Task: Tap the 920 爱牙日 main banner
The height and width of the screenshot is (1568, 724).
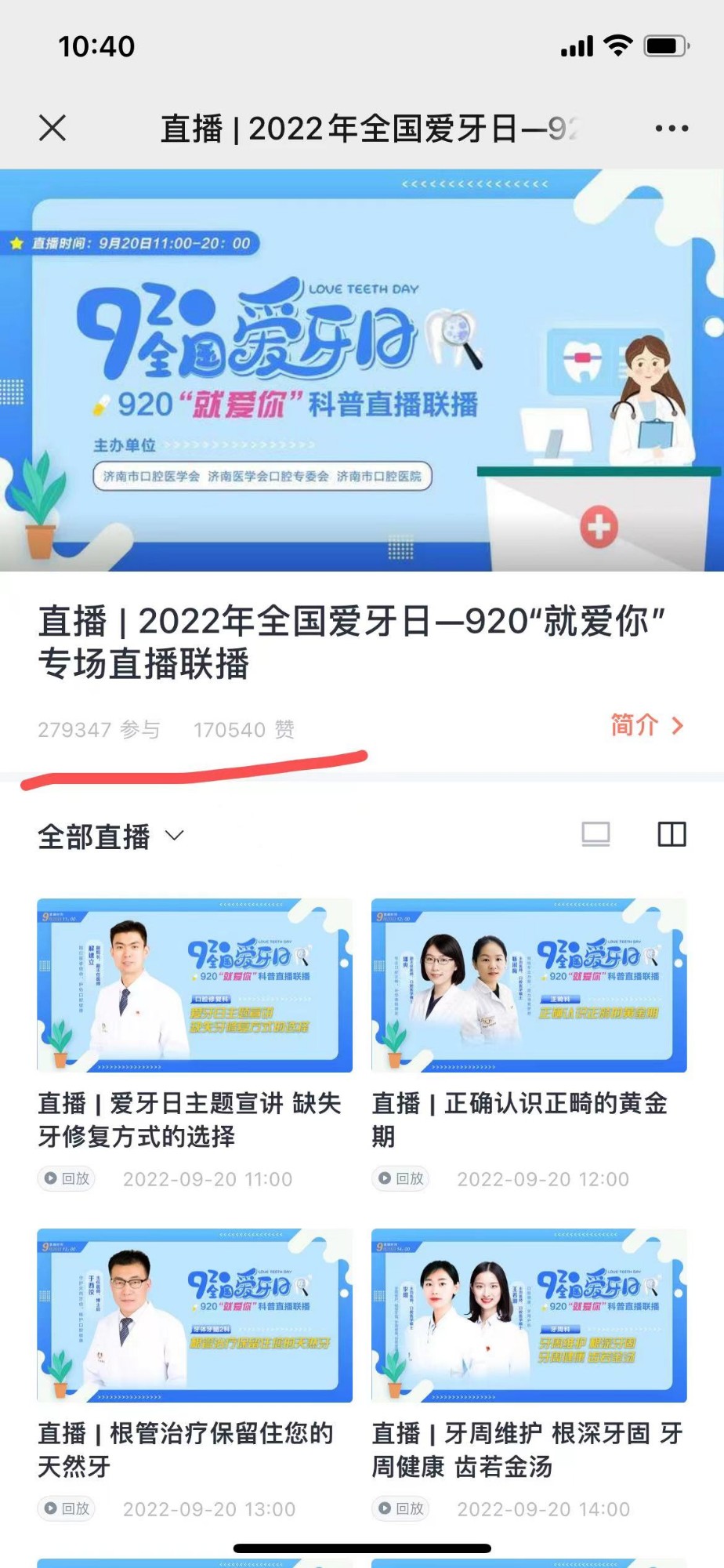Action: (x=362, y=370)
